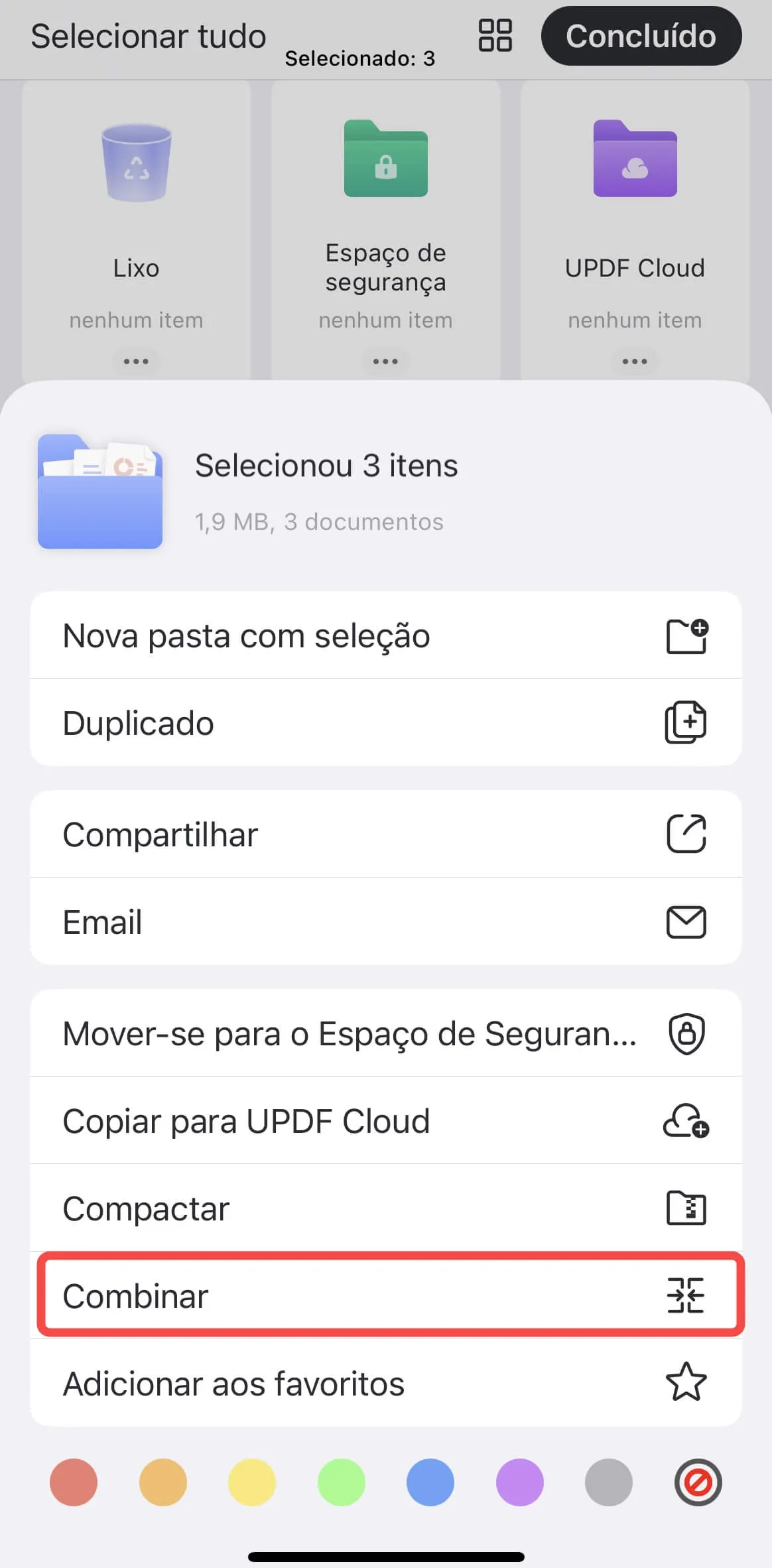
Task: Open the options menu under the Lixo folder
Action: pyautogui.click(x=136, y=361)
